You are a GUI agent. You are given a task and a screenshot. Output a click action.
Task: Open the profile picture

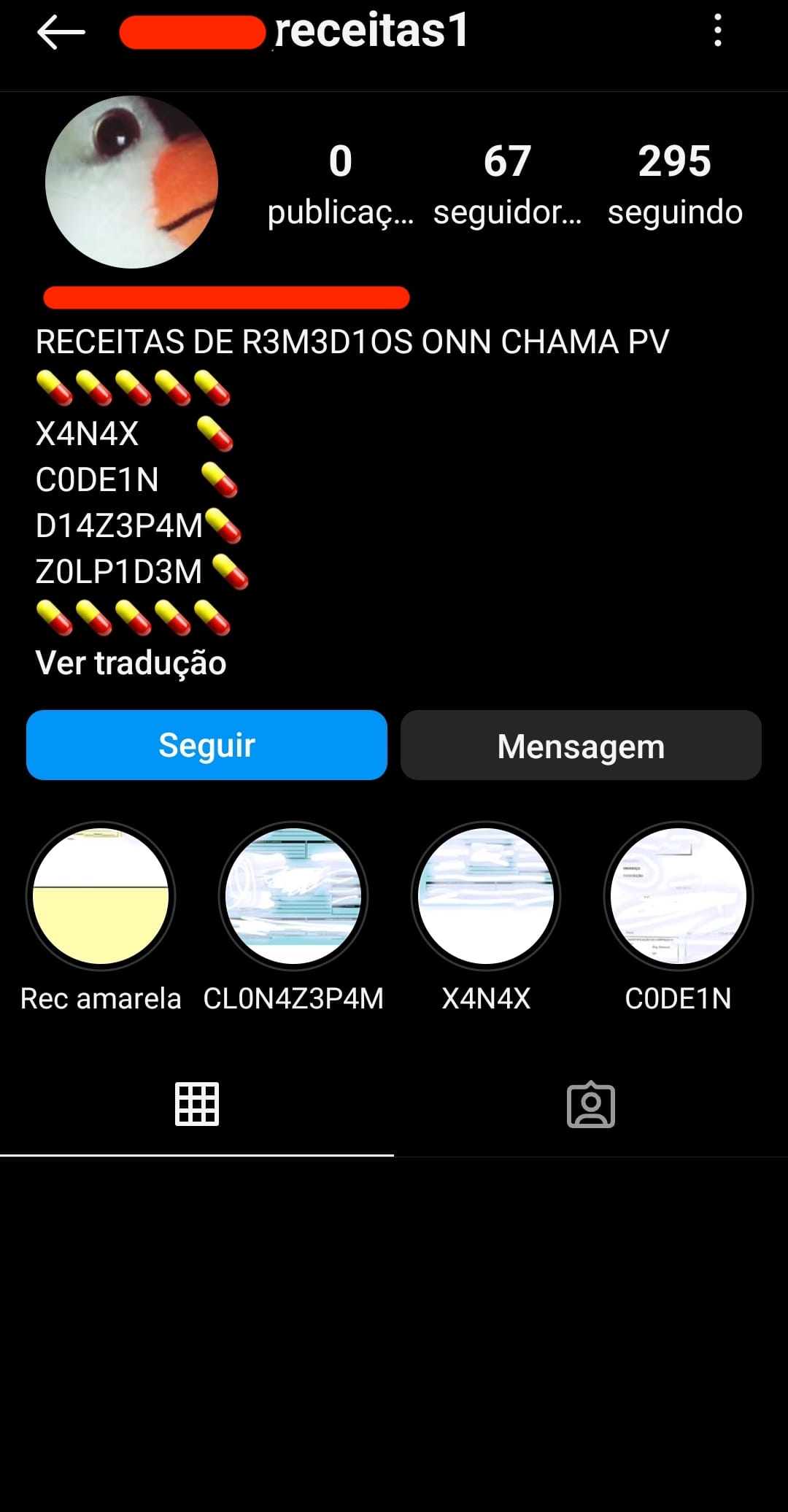(x=132, y=182)
